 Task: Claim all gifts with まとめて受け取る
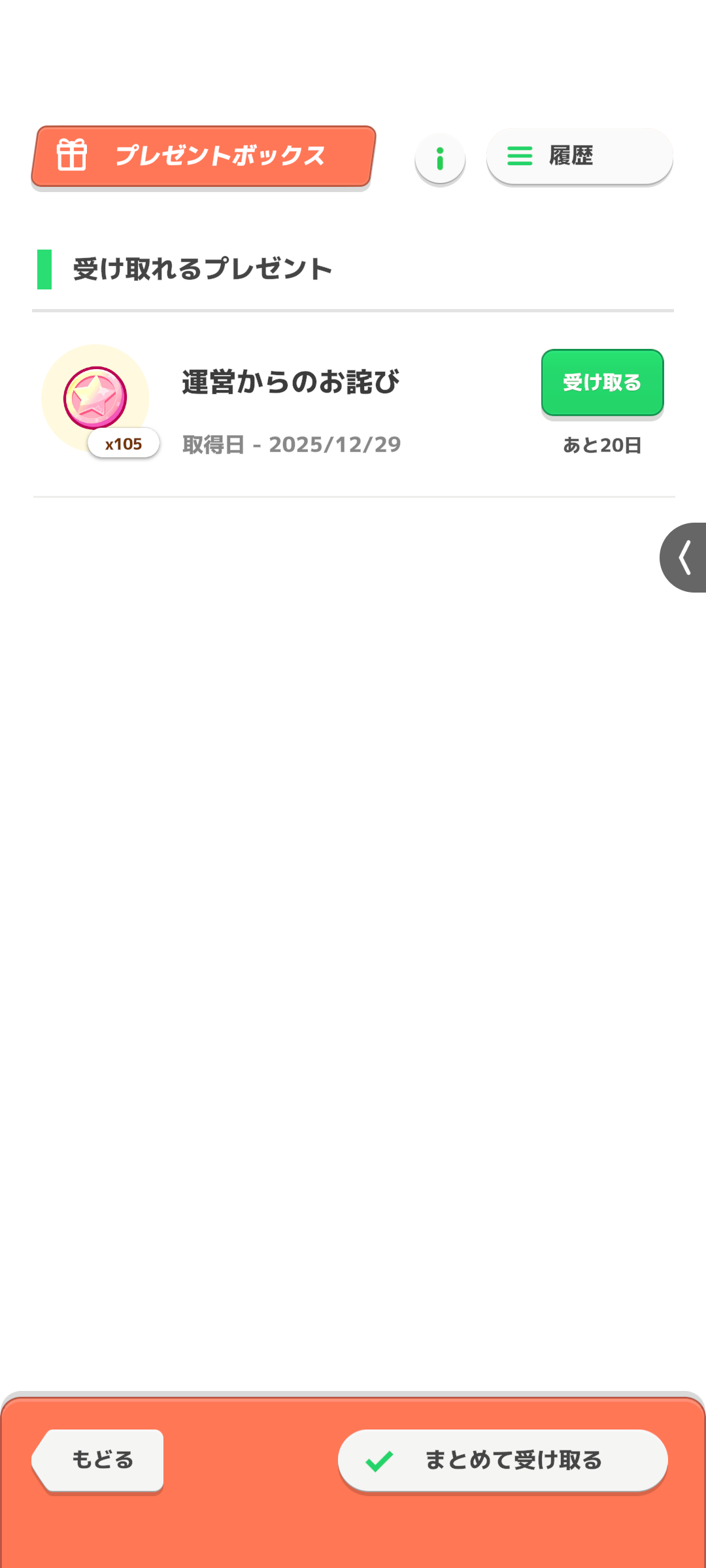pos(503,1460)
